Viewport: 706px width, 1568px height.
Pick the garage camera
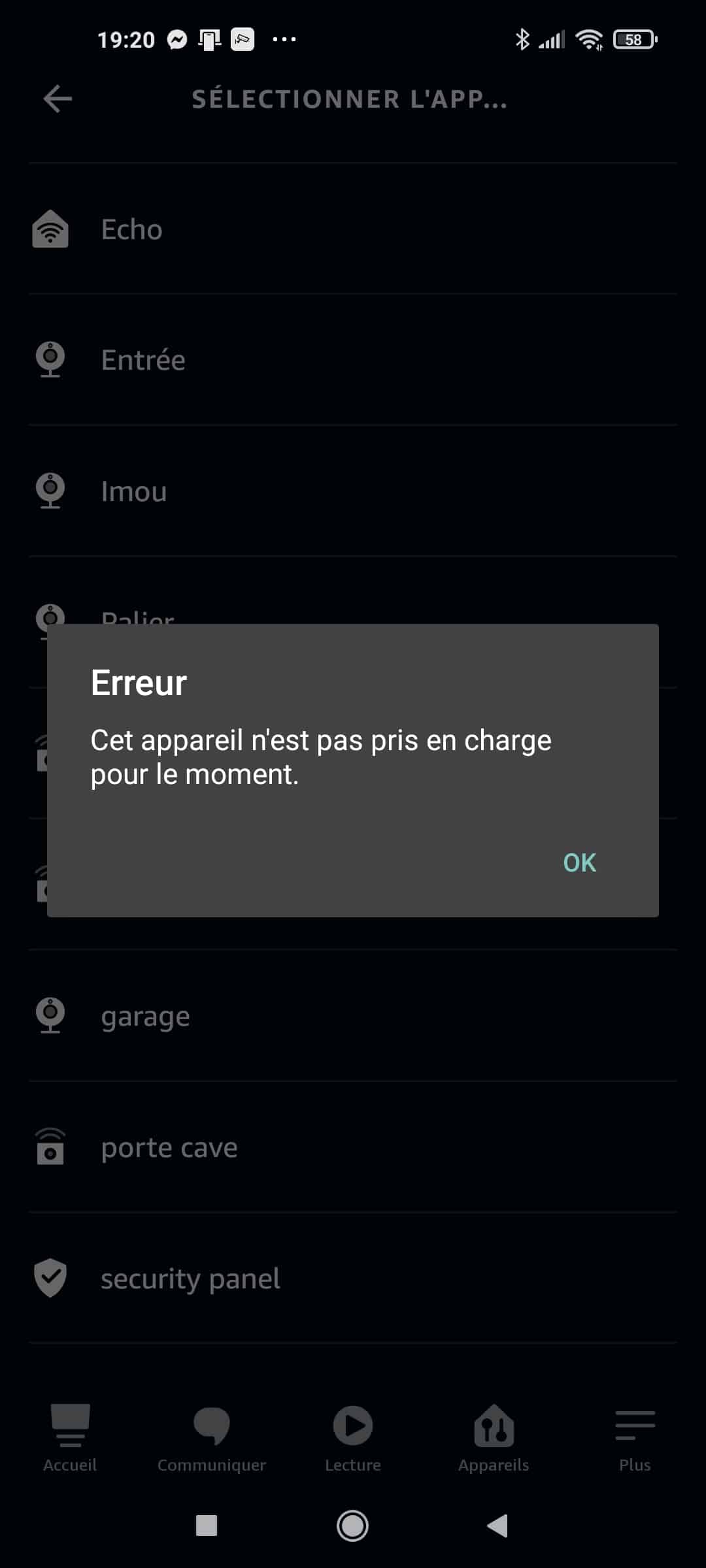click(x=353, y=1016)
